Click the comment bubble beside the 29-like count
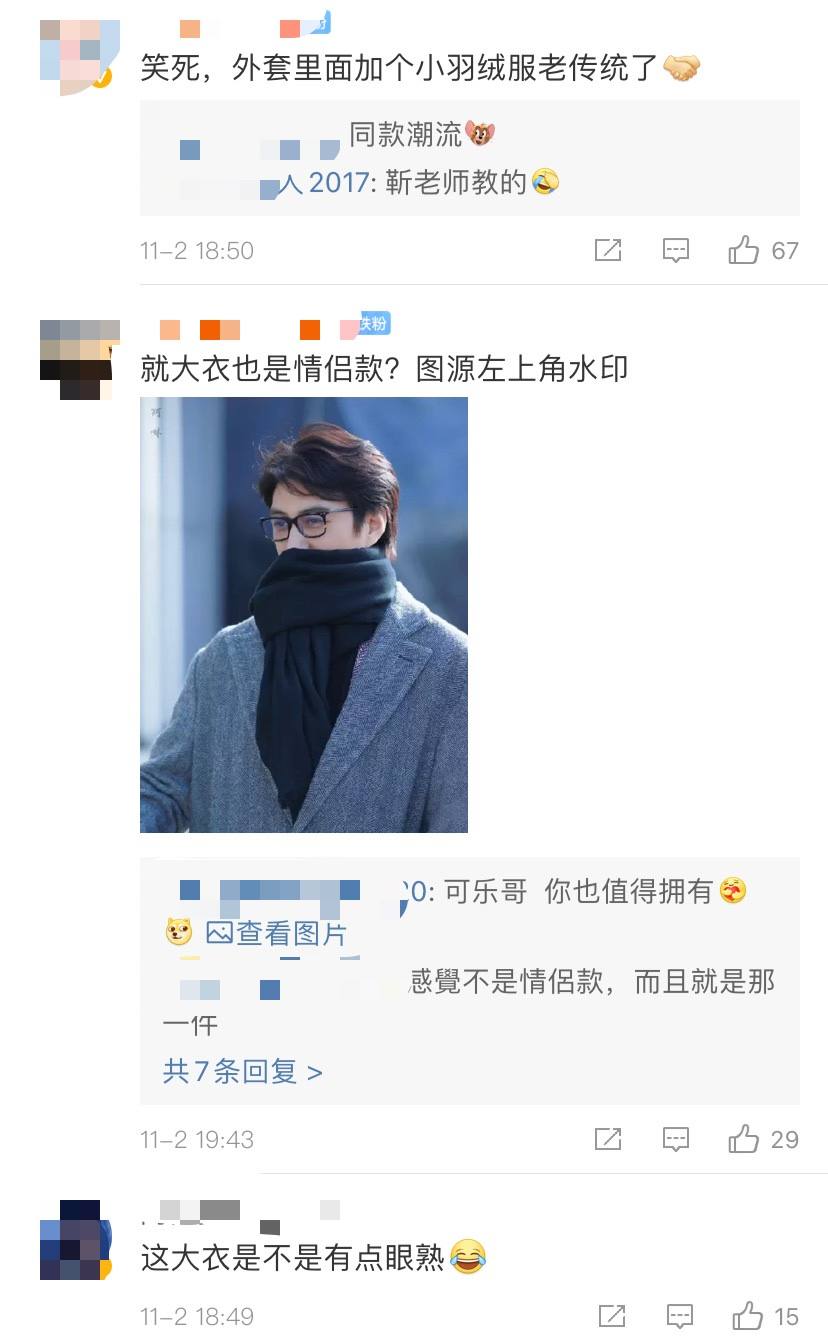The height and width of the screenshot is (1338, 828). pos(676,1139)
